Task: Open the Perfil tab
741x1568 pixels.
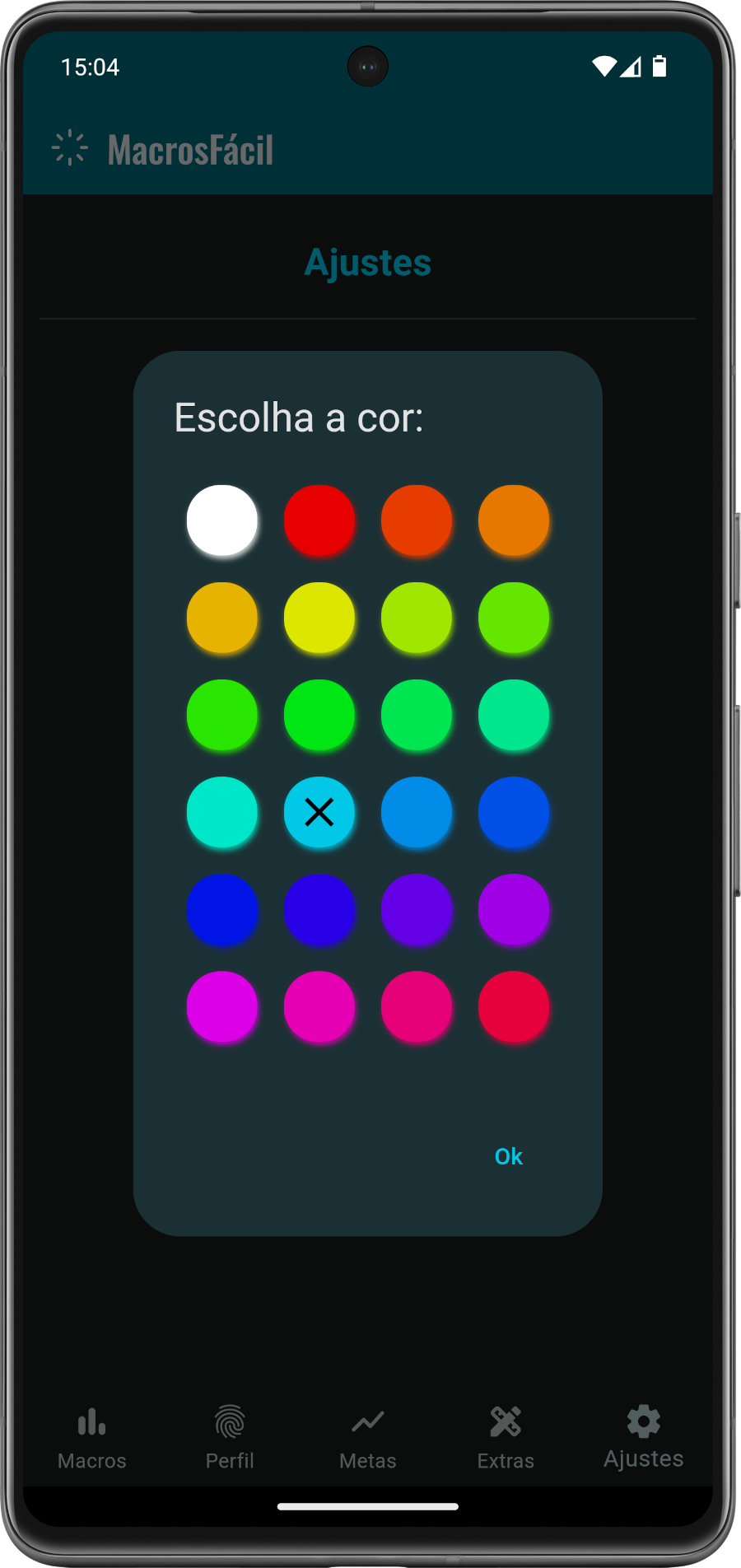Action: pos(230,1438)
